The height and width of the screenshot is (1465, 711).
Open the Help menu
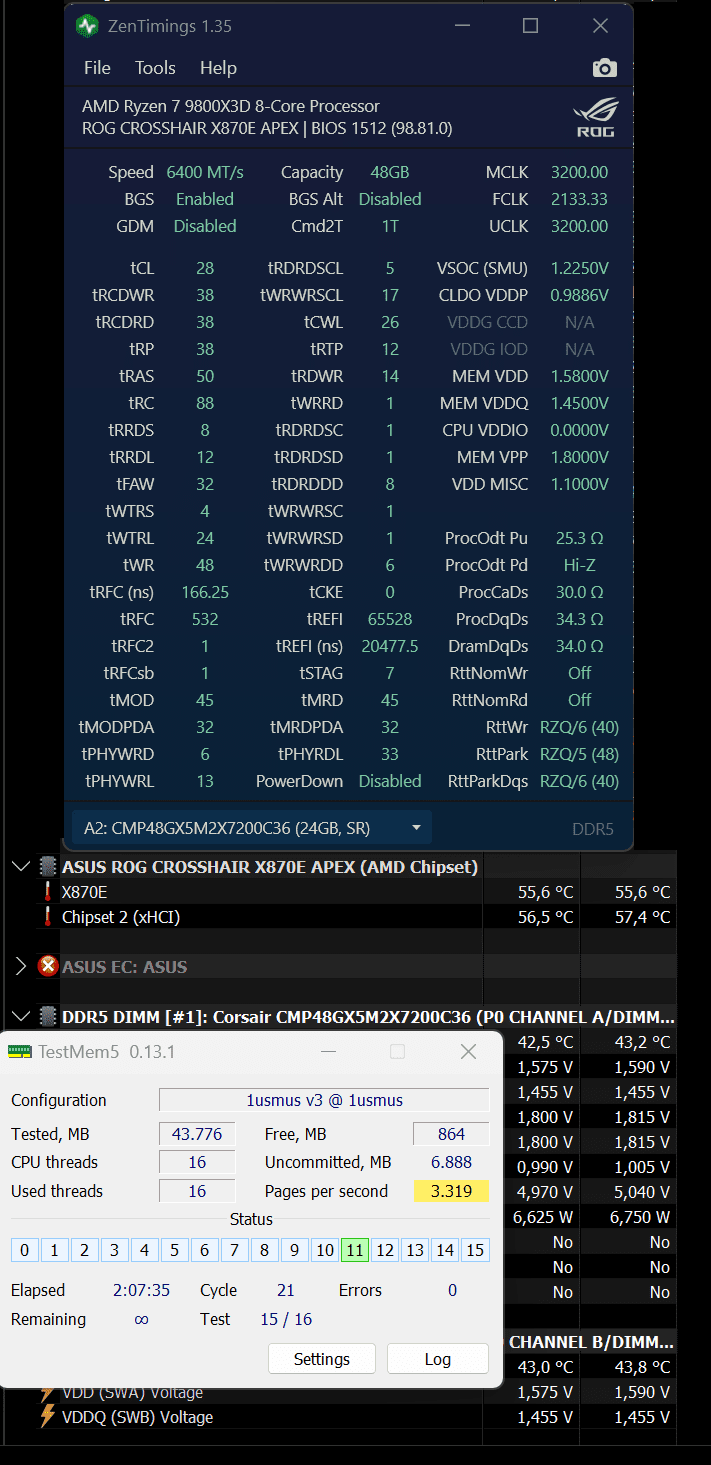pos(218,68)
